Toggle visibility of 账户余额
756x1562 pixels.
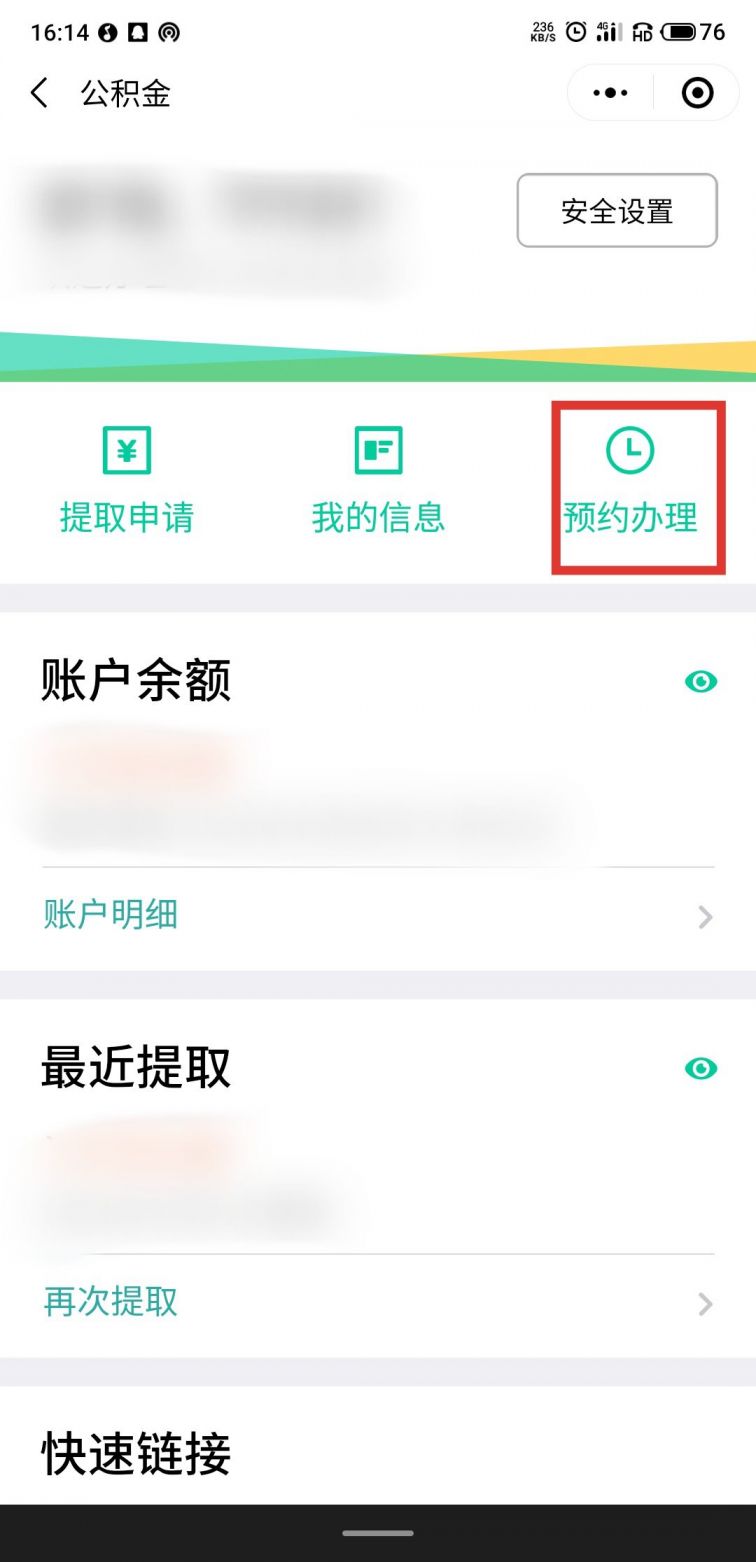(x=701, y=682)
